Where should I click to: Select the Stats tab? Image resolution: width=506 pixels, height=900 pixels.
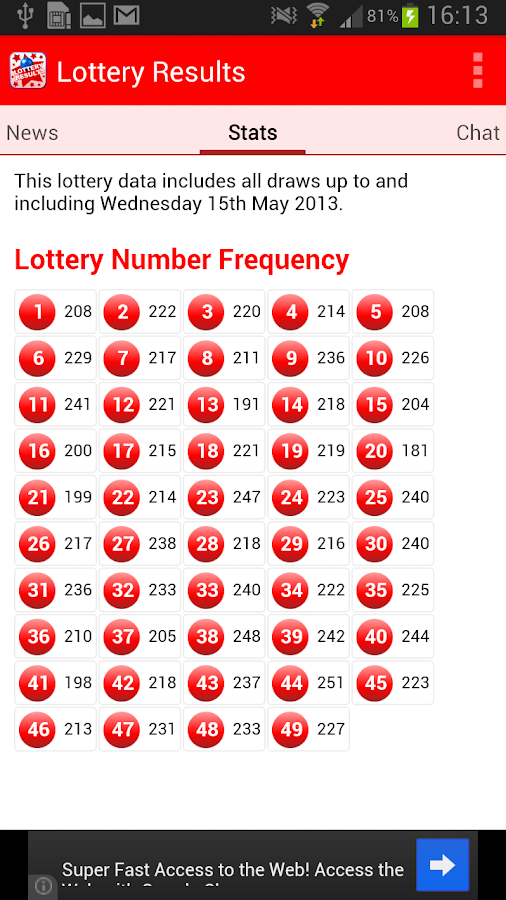coord(252,133)
